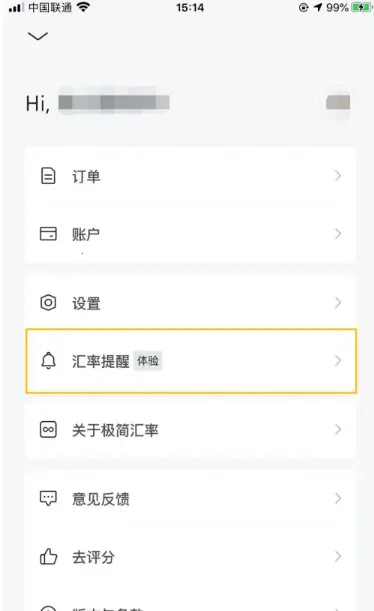Open 设置 settings

click(191, 303)
